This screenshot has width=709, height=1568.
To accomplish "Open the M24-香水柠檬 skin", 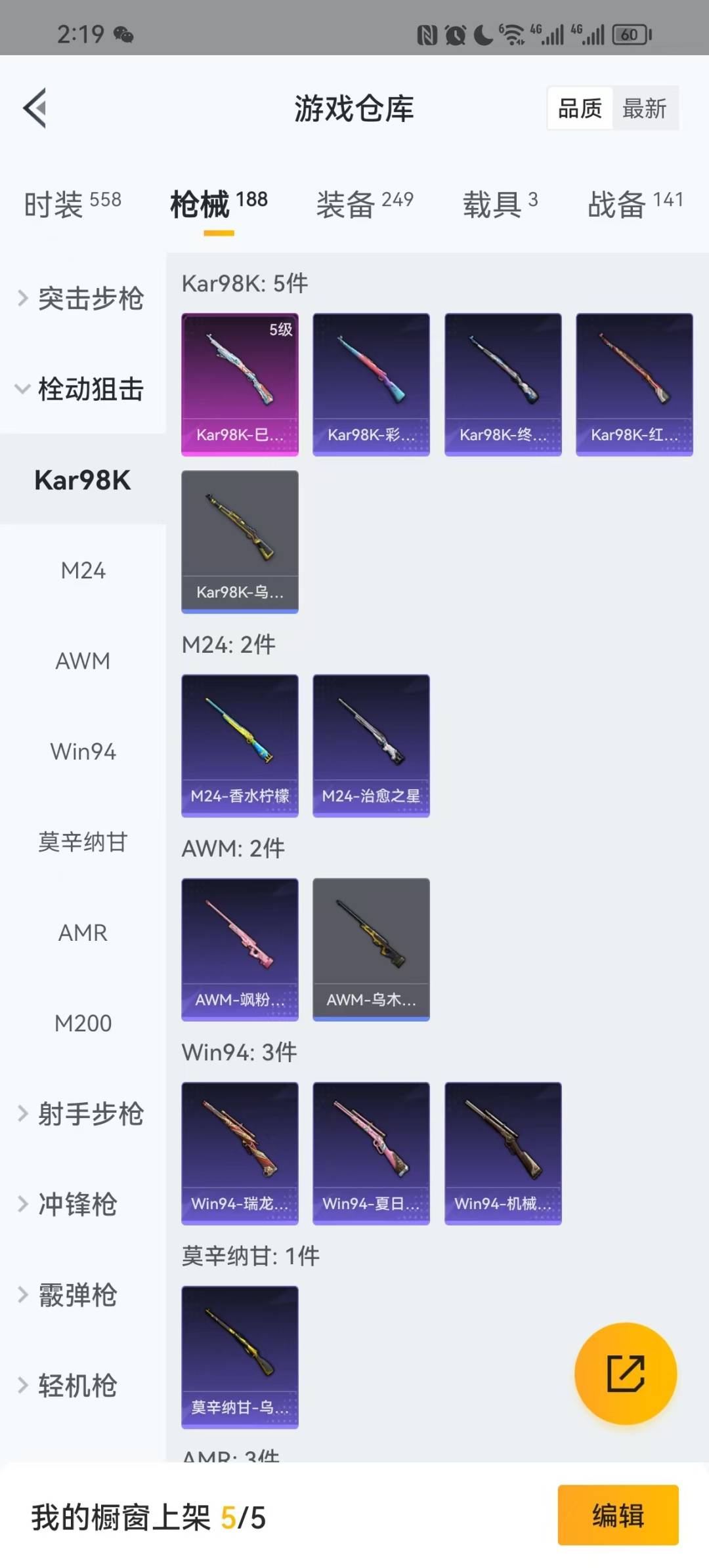I will coord(240,745).
